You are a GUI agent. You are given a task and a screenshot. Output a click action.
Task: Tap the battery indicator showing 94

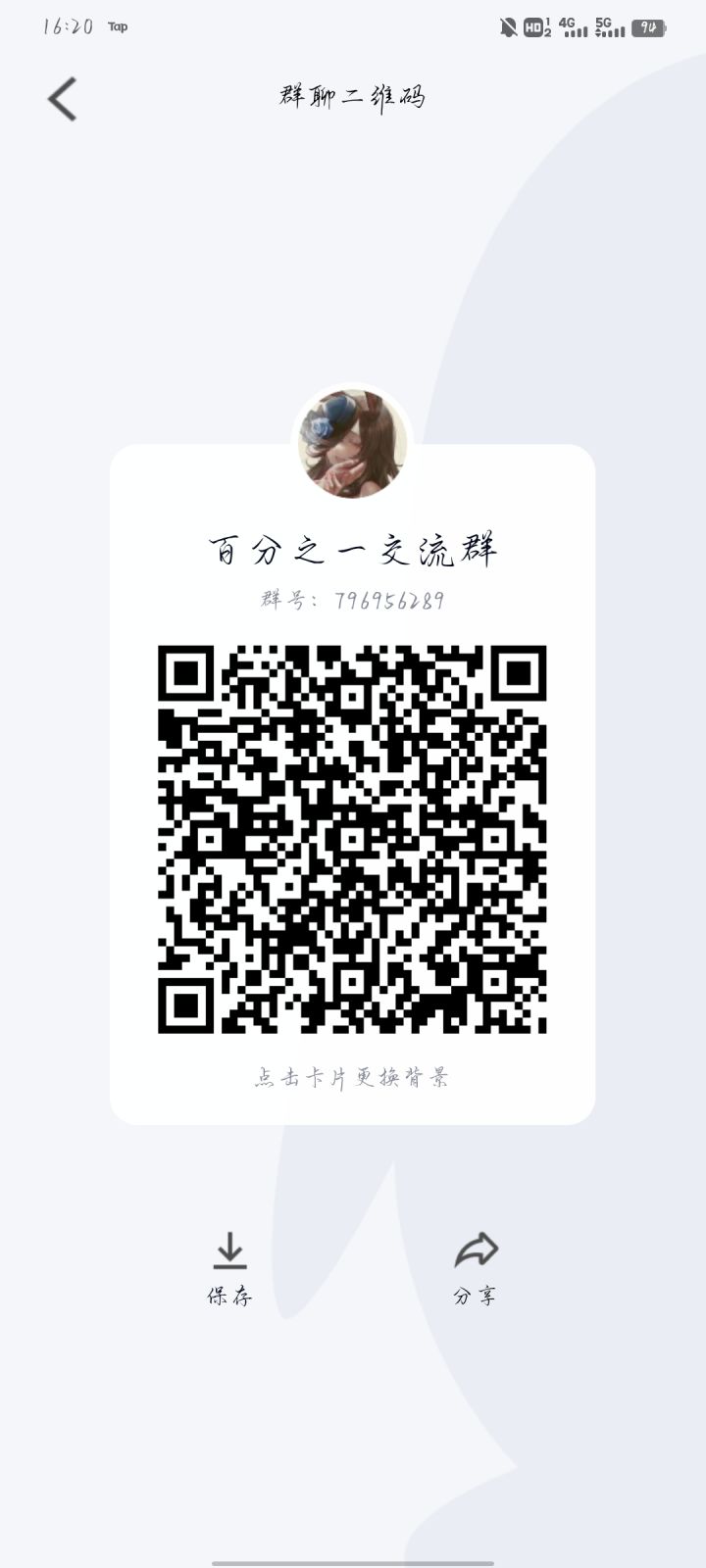pos(648,26)
